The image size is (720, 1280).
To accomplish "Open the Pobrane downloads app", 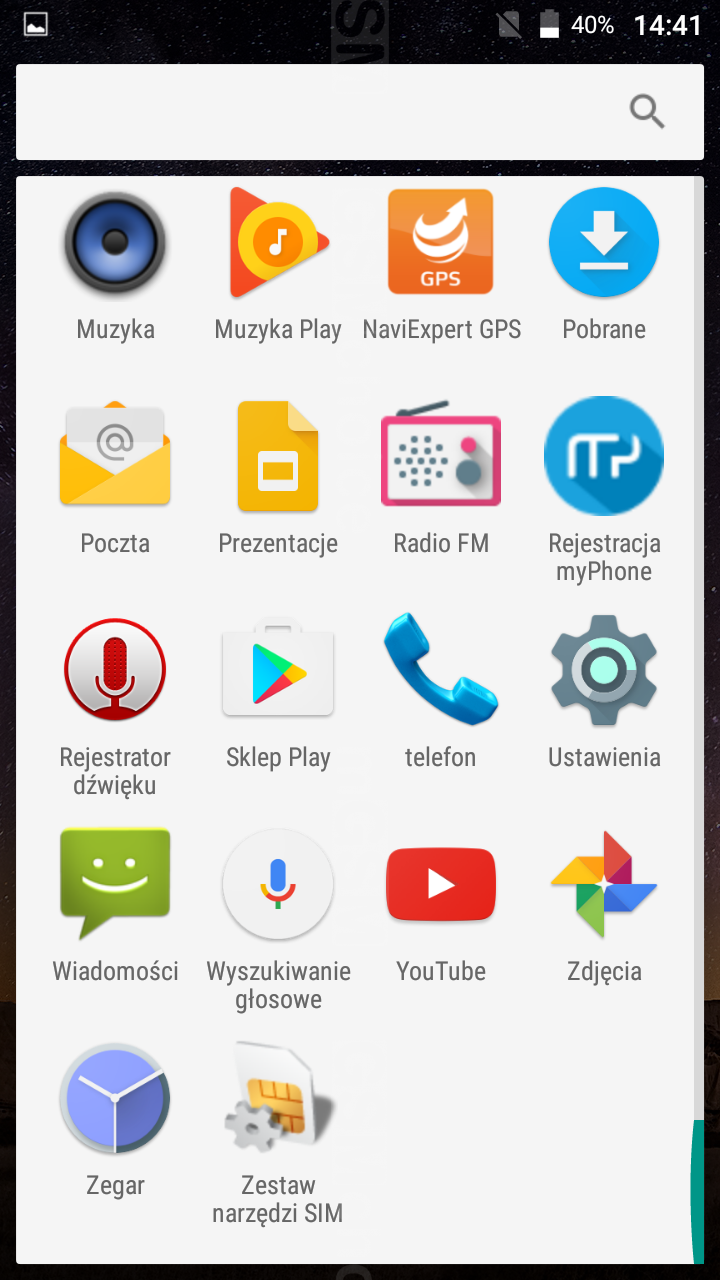I will coord(604,244).
